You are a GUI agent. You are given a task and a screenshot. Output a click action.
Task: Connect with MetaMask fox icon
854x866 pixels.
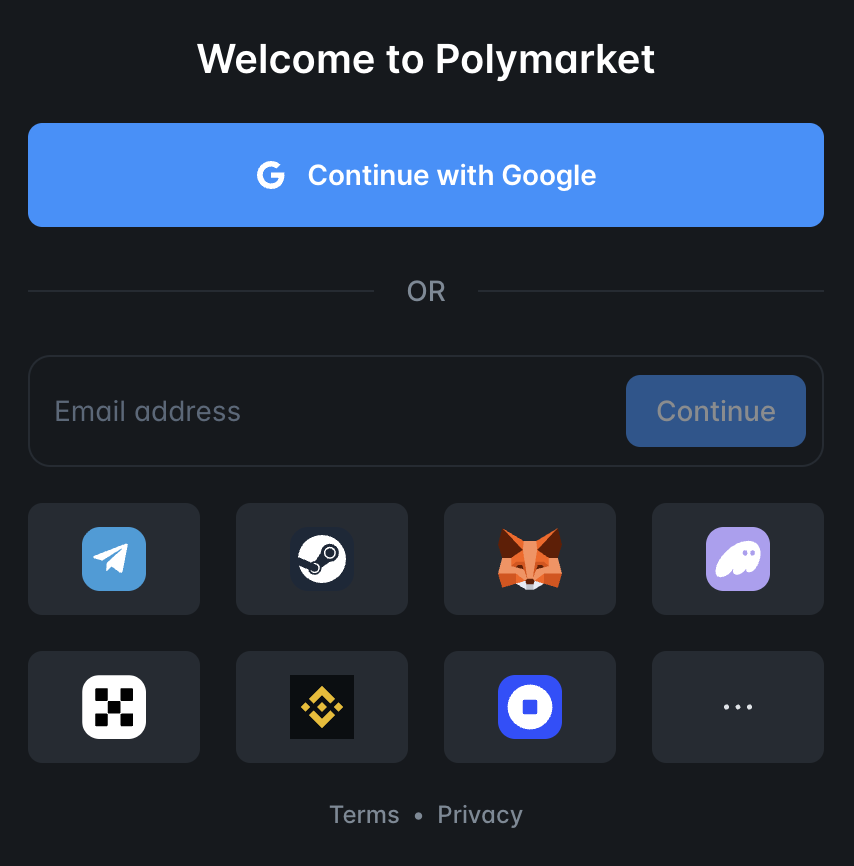pyautogui.click(x=530, y=559)
